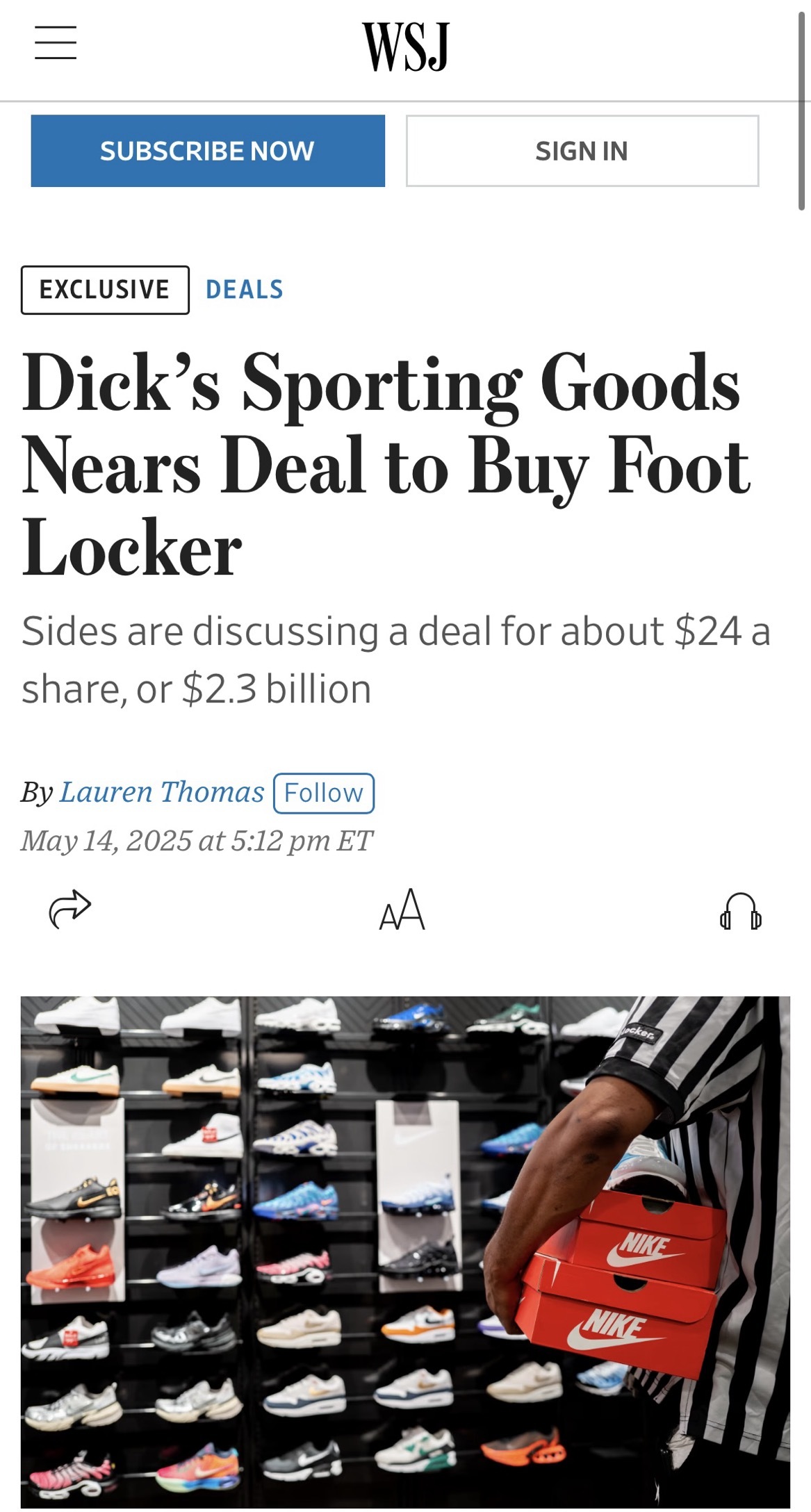811x1512 pixels.
Task: Open the Deals section link
Action: 245,290
